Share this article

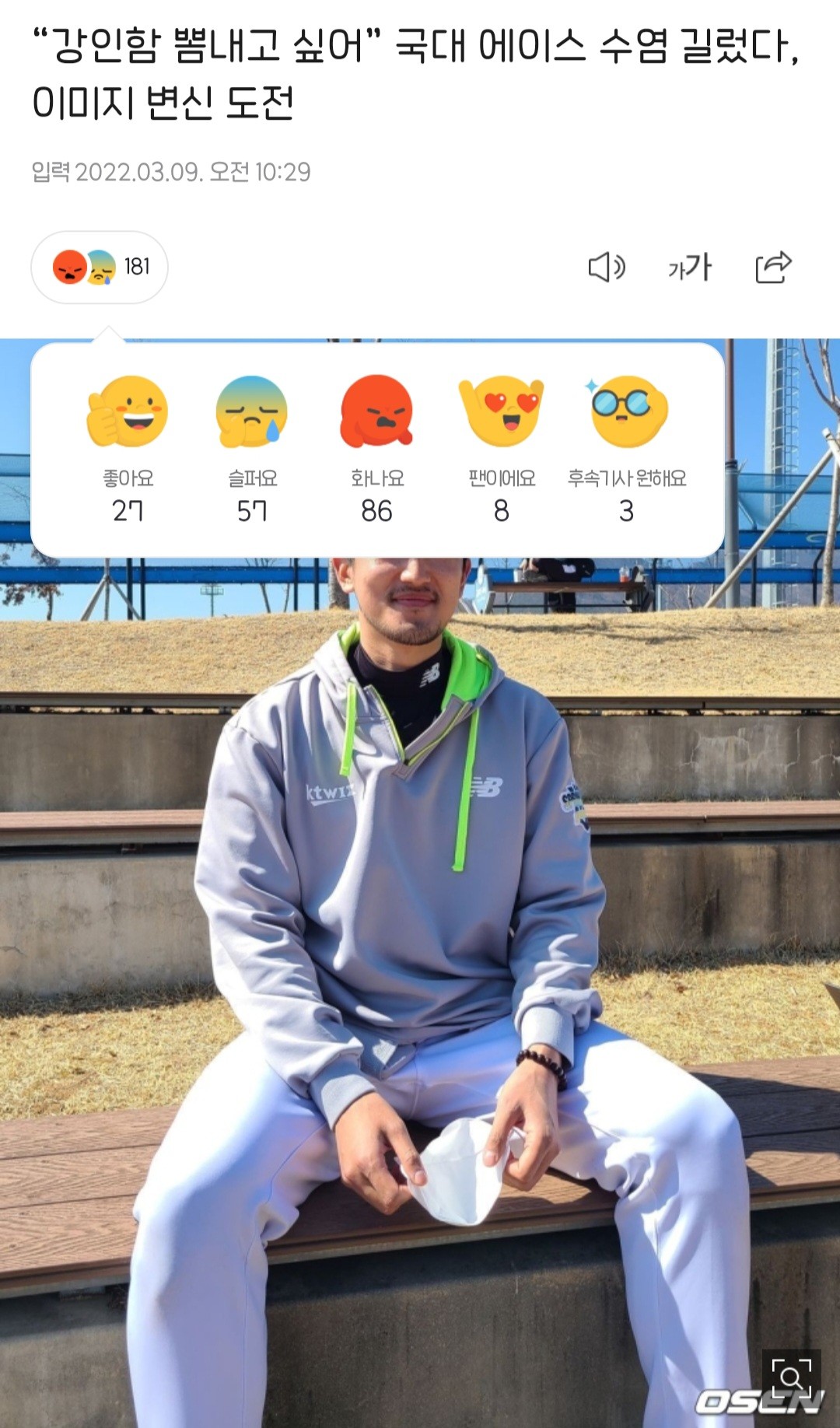(x=773, y=268)
